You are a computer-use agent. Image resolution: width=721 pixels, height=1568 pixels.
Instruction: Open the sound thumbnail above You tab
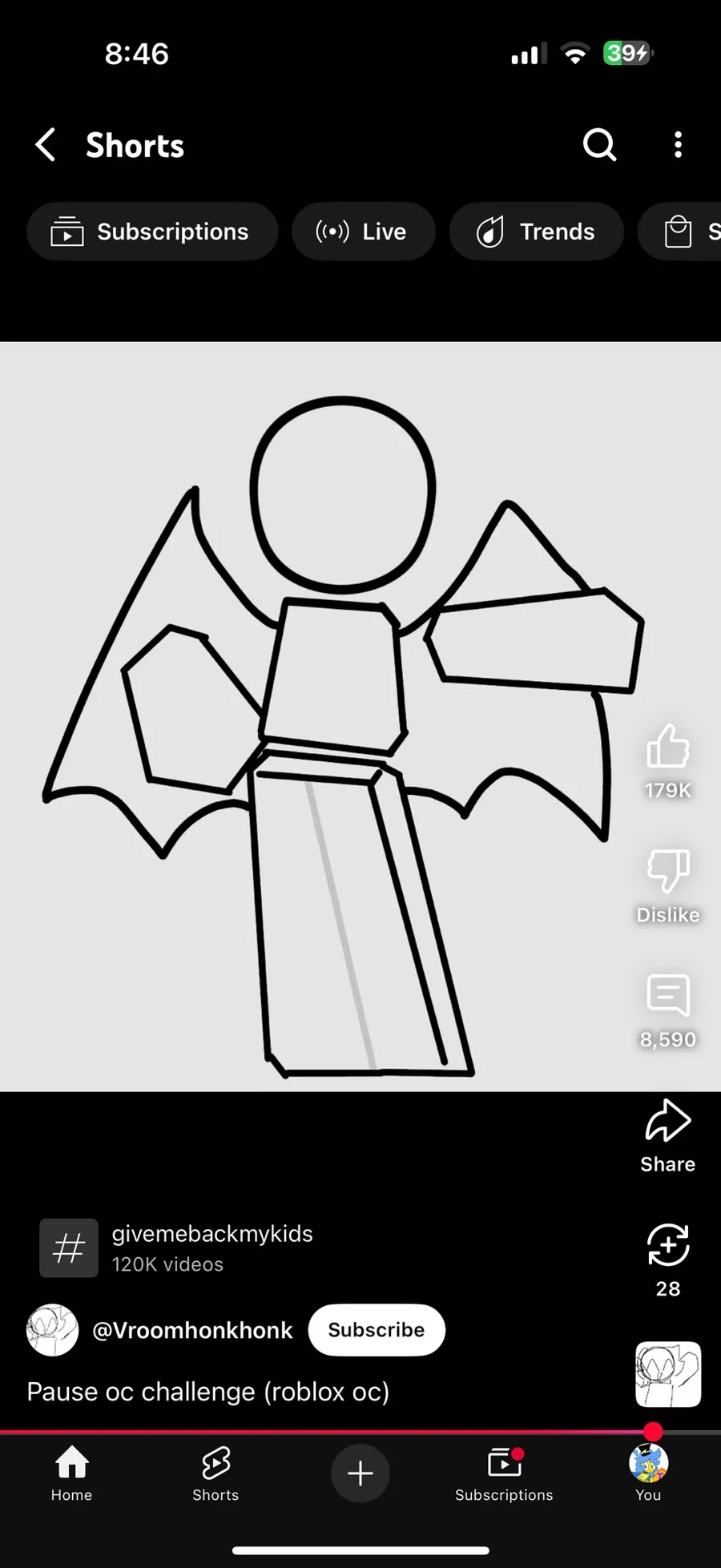668,1375
